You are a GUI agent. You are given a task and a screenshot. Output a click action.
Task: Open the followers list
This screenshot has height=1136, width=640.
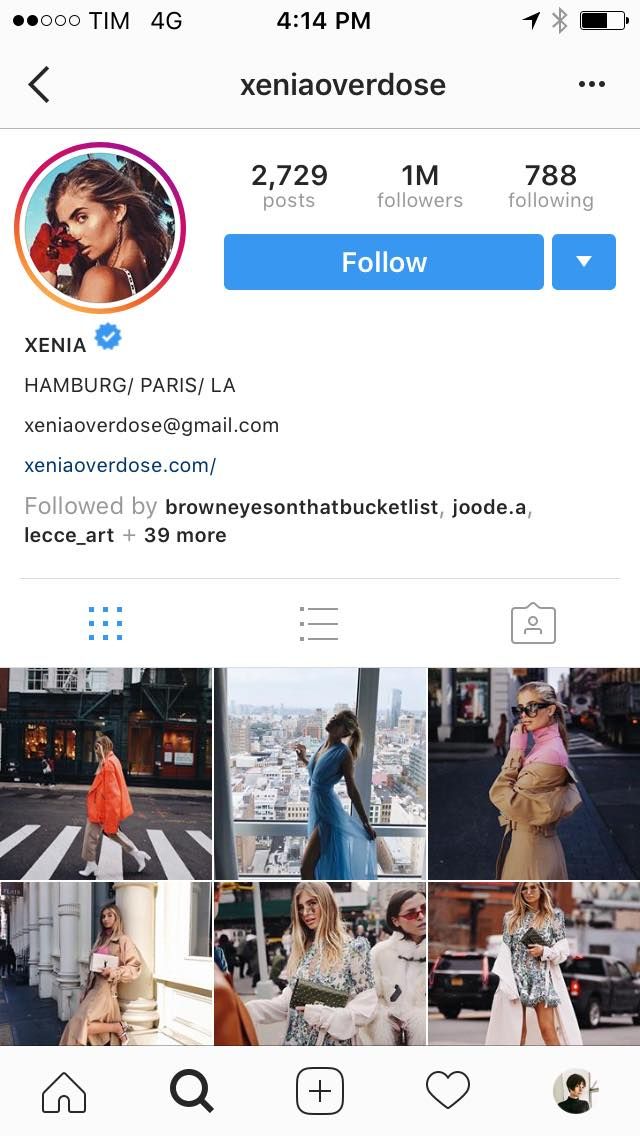[420, 186]
